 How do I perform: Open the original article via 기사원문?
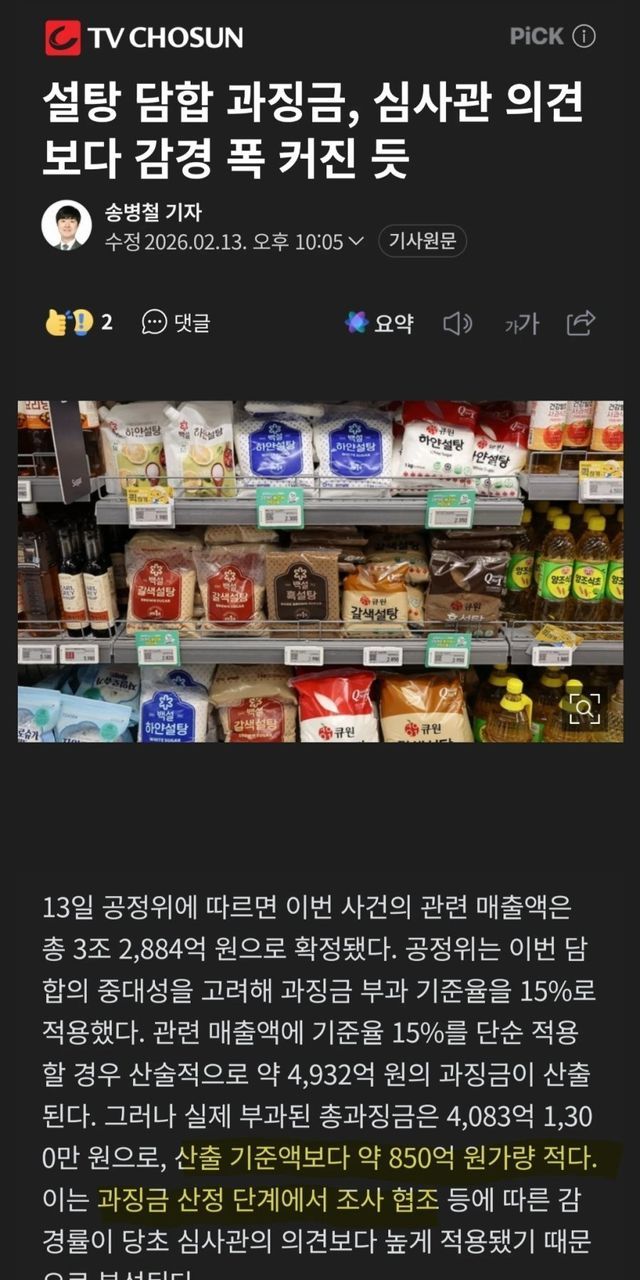pyautogui.click(x=422, y=242)
